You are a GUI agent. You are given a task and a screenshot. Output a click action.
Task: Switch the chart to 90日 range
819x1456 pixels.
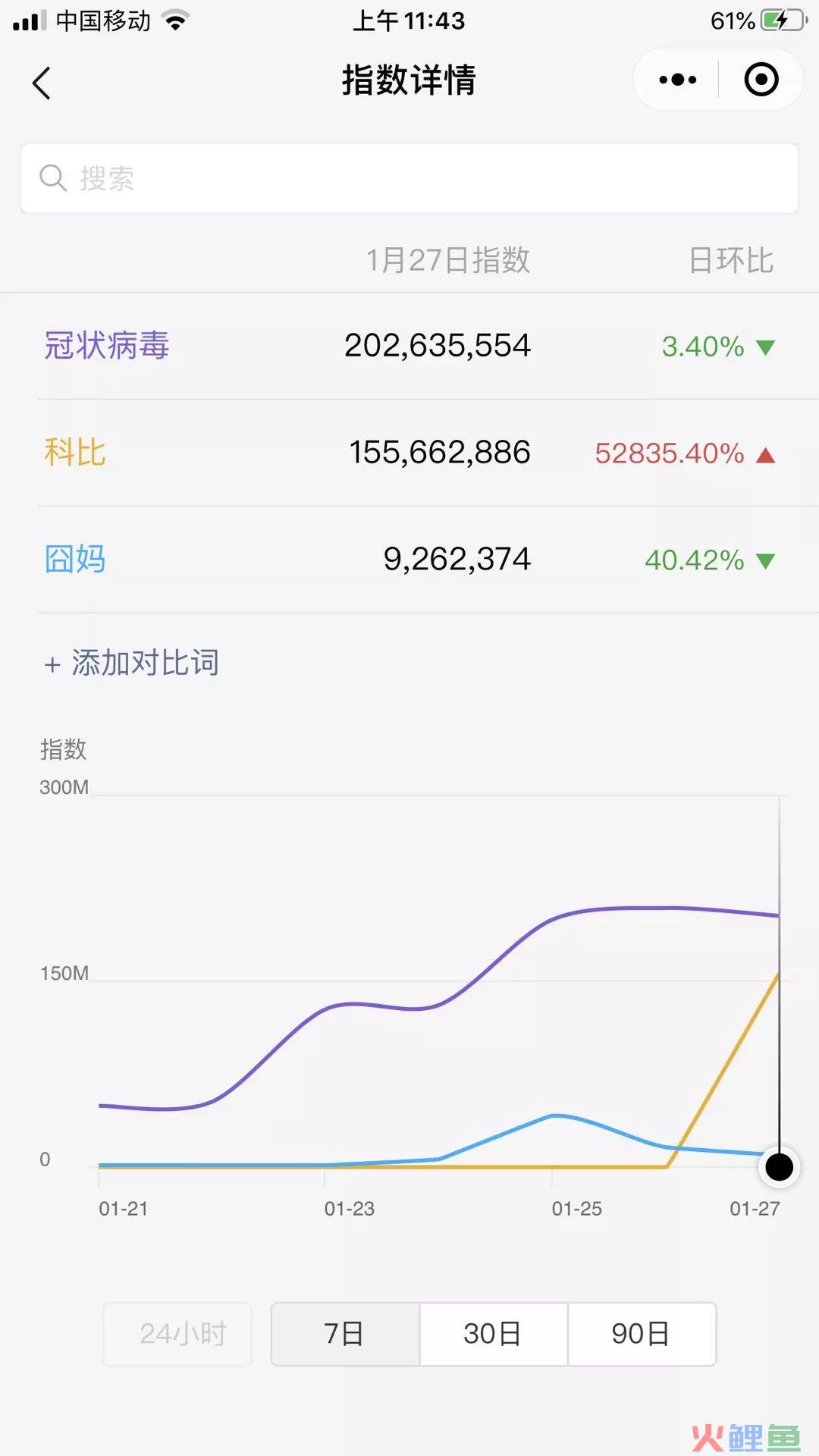pyautogui.click(x=642, y=1334)
